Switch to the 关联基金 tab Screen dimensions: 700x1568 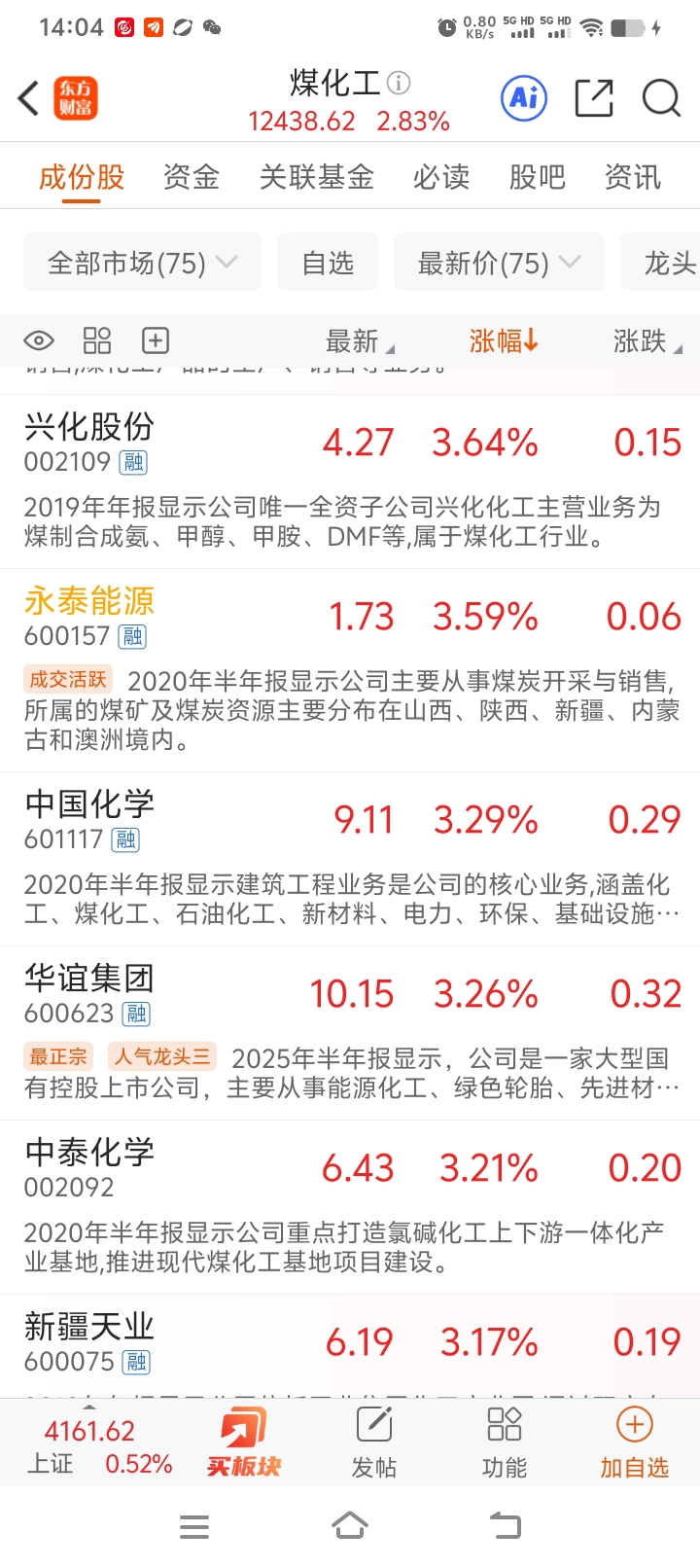pyautogui.click(x=316, y=177)
